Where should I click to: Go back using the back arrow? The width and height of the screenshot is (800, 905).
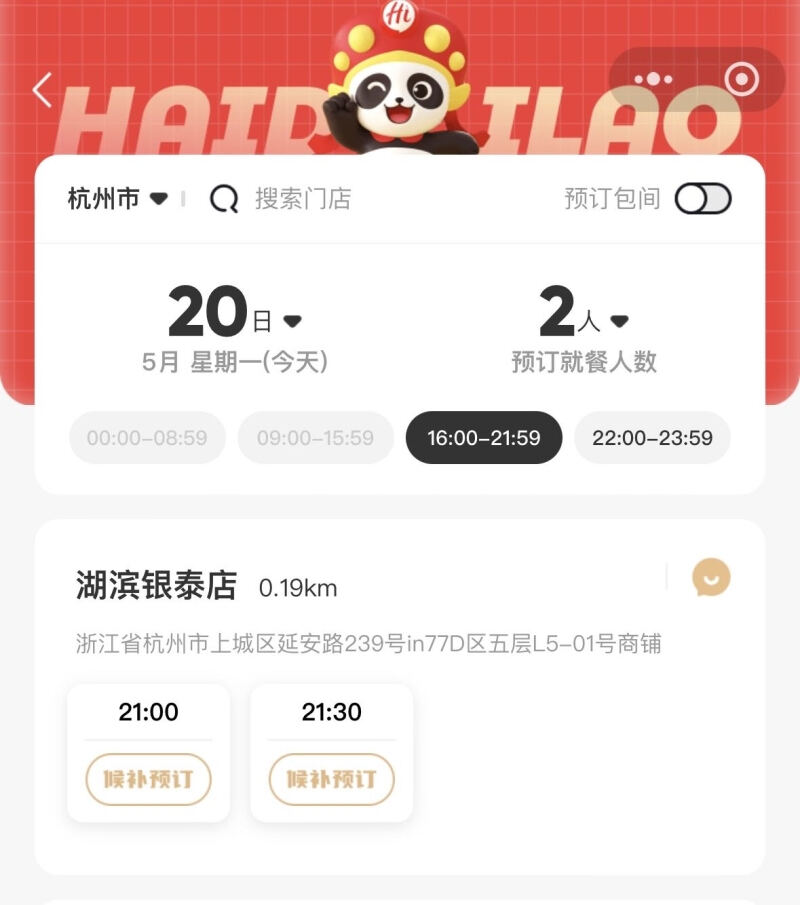tap(42, 90)
